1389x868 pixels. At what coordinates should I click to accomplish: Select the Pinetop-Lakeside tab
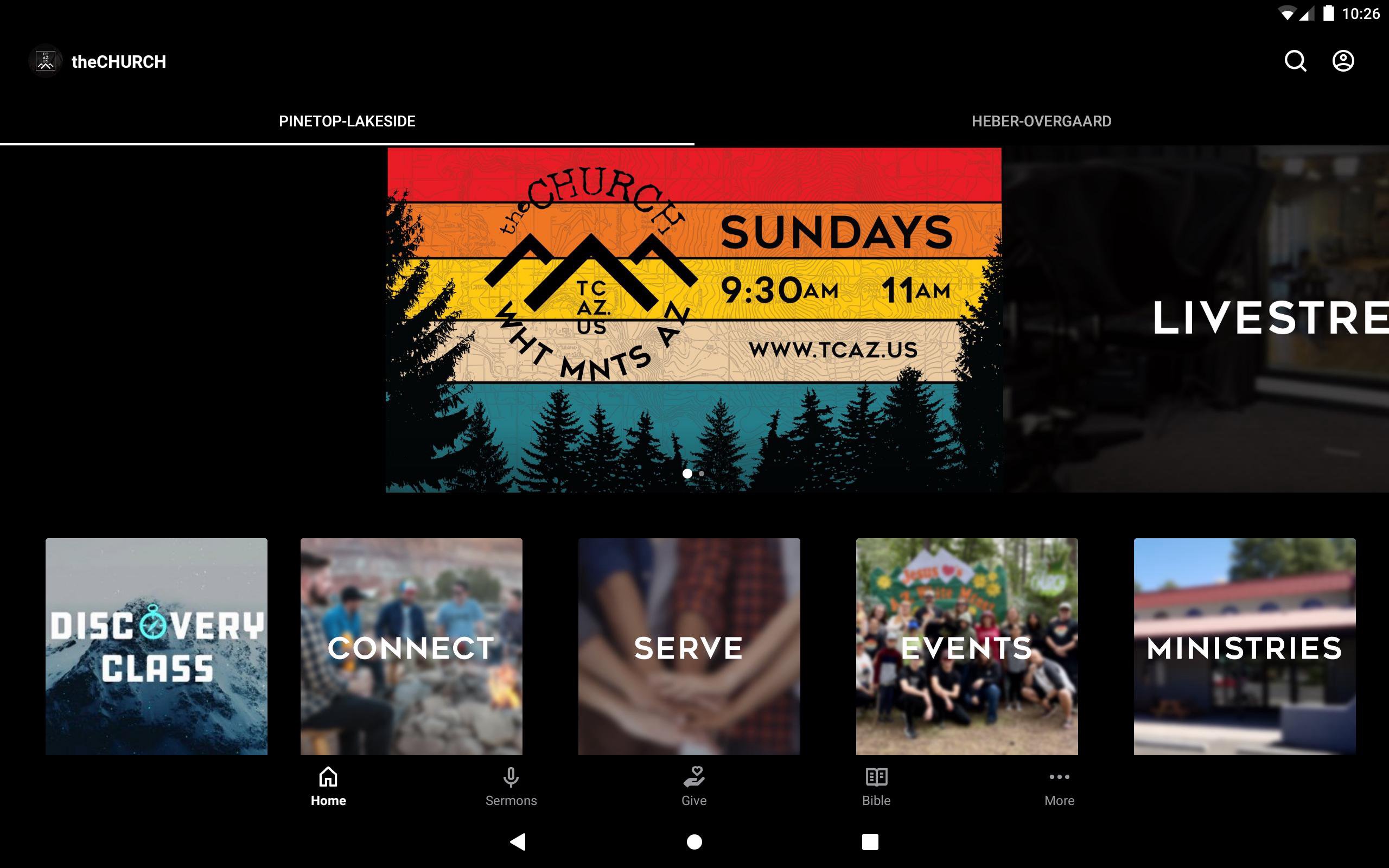(347, 121)
